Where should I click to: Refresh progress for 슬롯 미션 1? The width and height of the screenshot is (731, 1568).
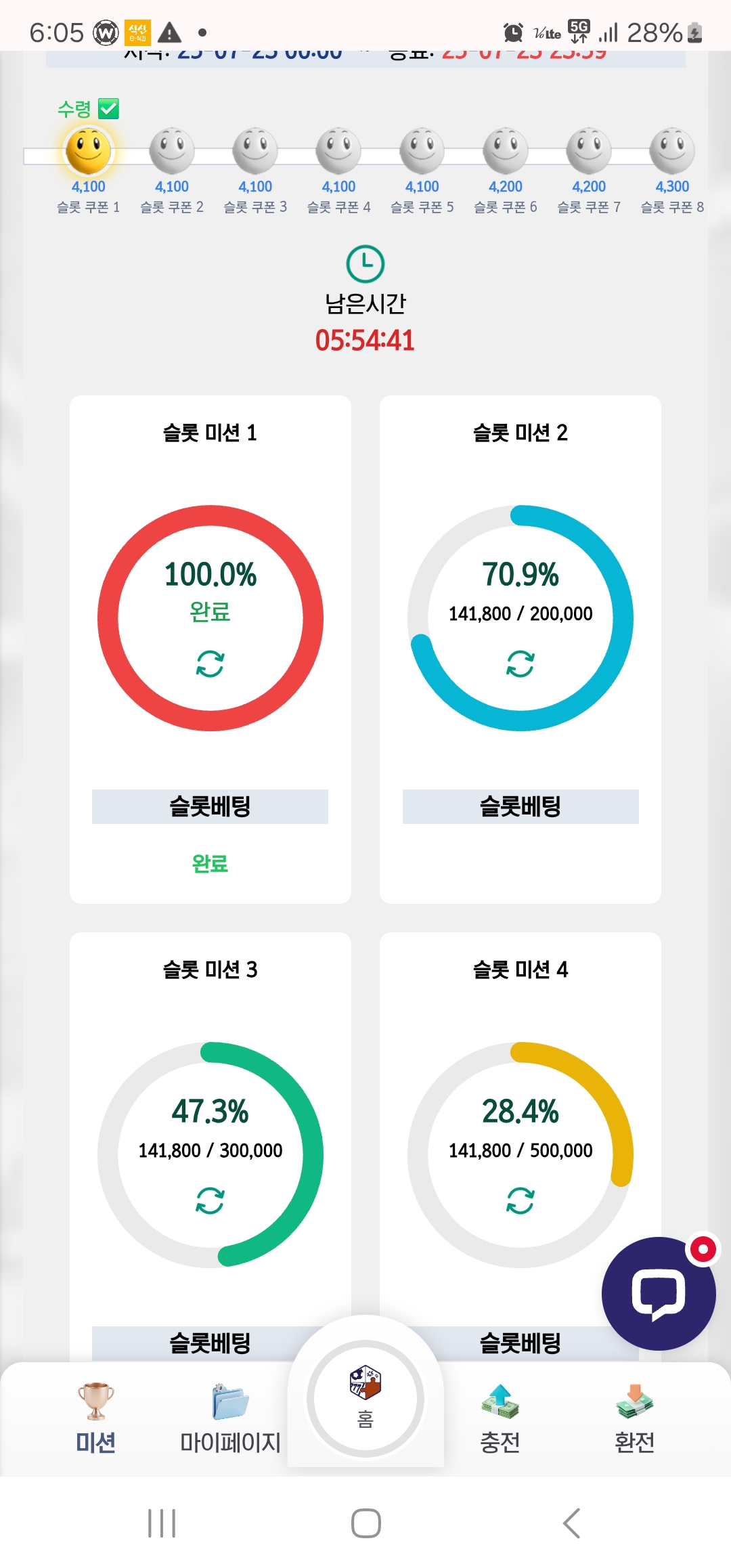tap(210, 663)
